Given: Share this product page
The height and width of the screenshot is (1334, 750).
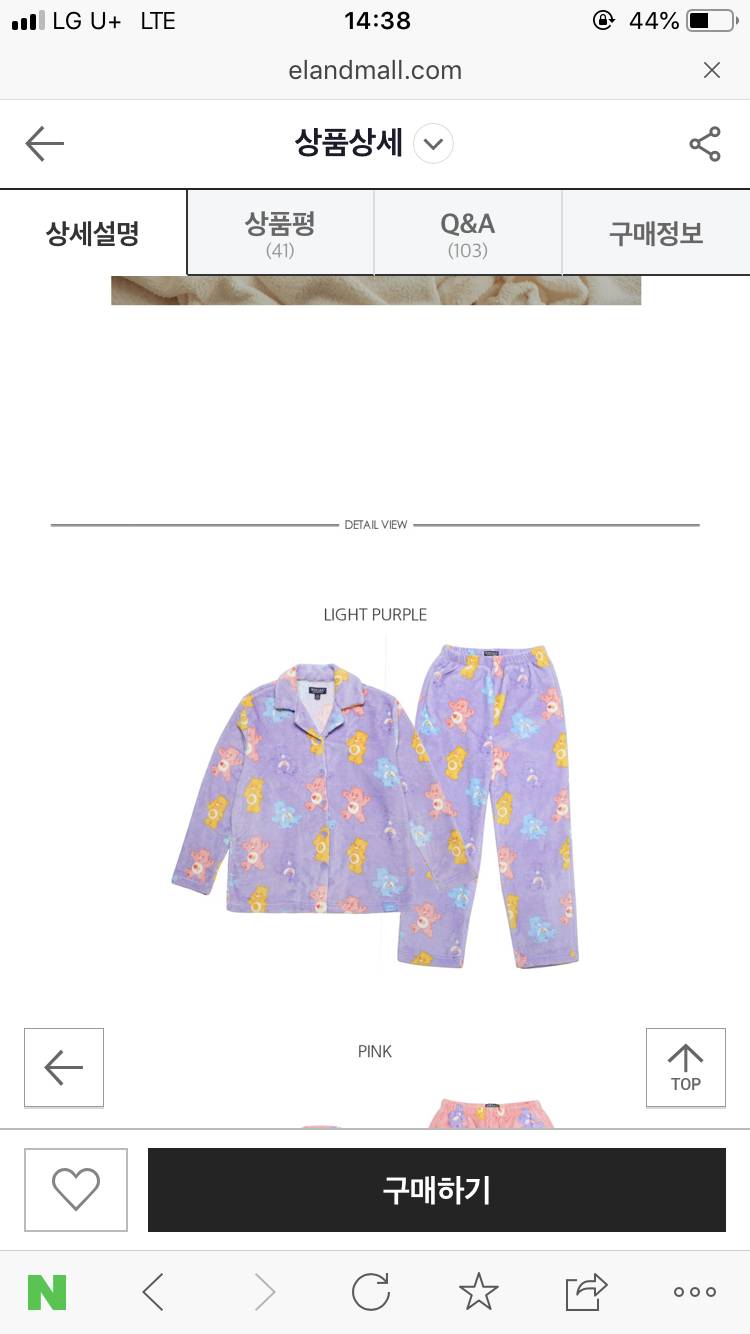Looking at the screenshot, I should pyautogui.click(x=705, y=144).
